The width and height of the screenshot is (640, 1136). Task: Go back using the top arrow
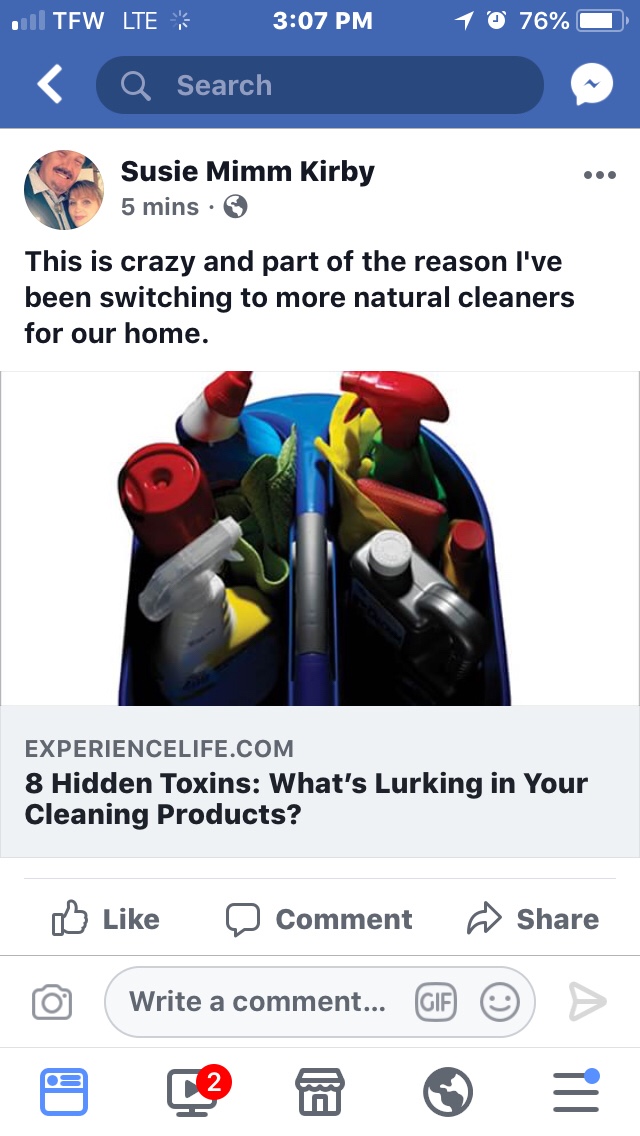coord(50,86)
